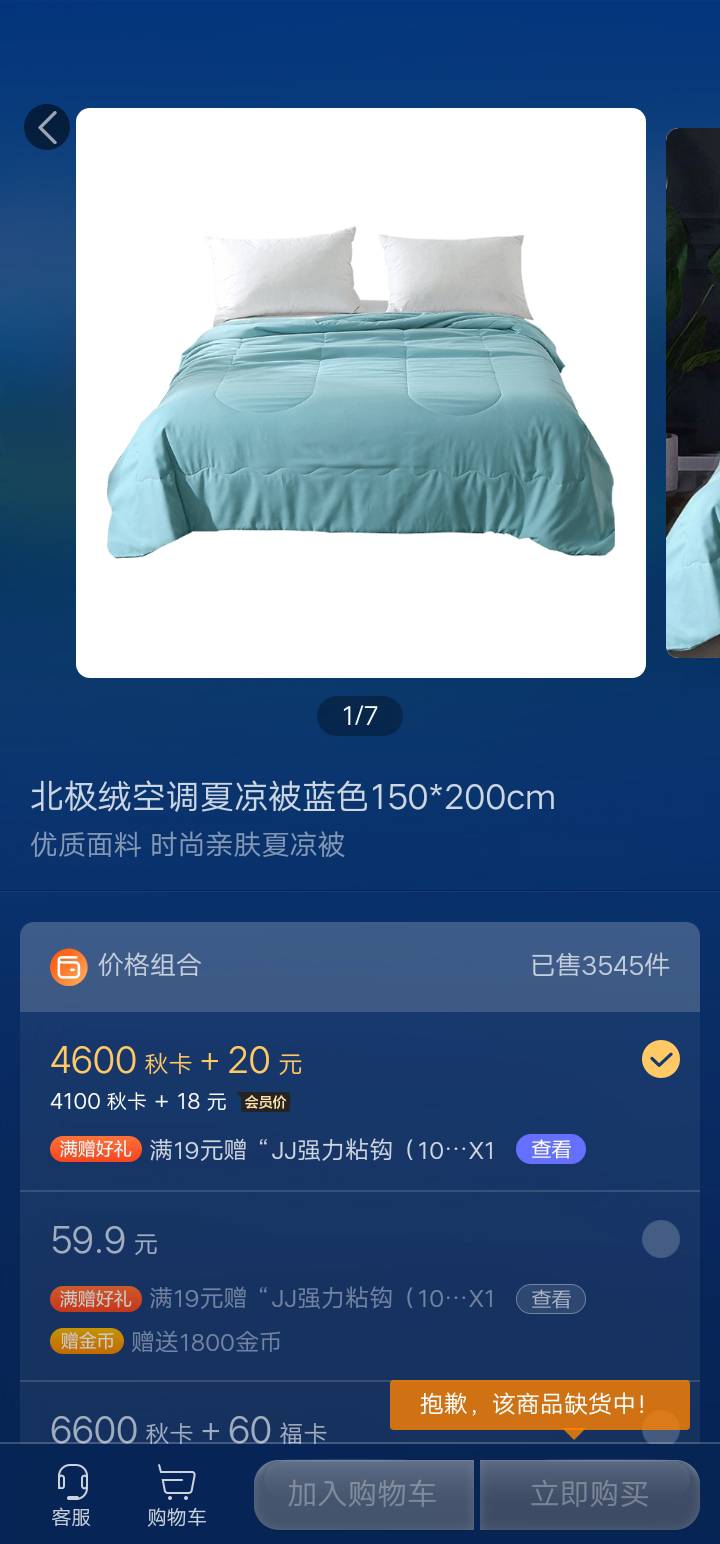
Task: Click the 满赠好礼 gift promotion badge
Action: (x=94, y=1149)
